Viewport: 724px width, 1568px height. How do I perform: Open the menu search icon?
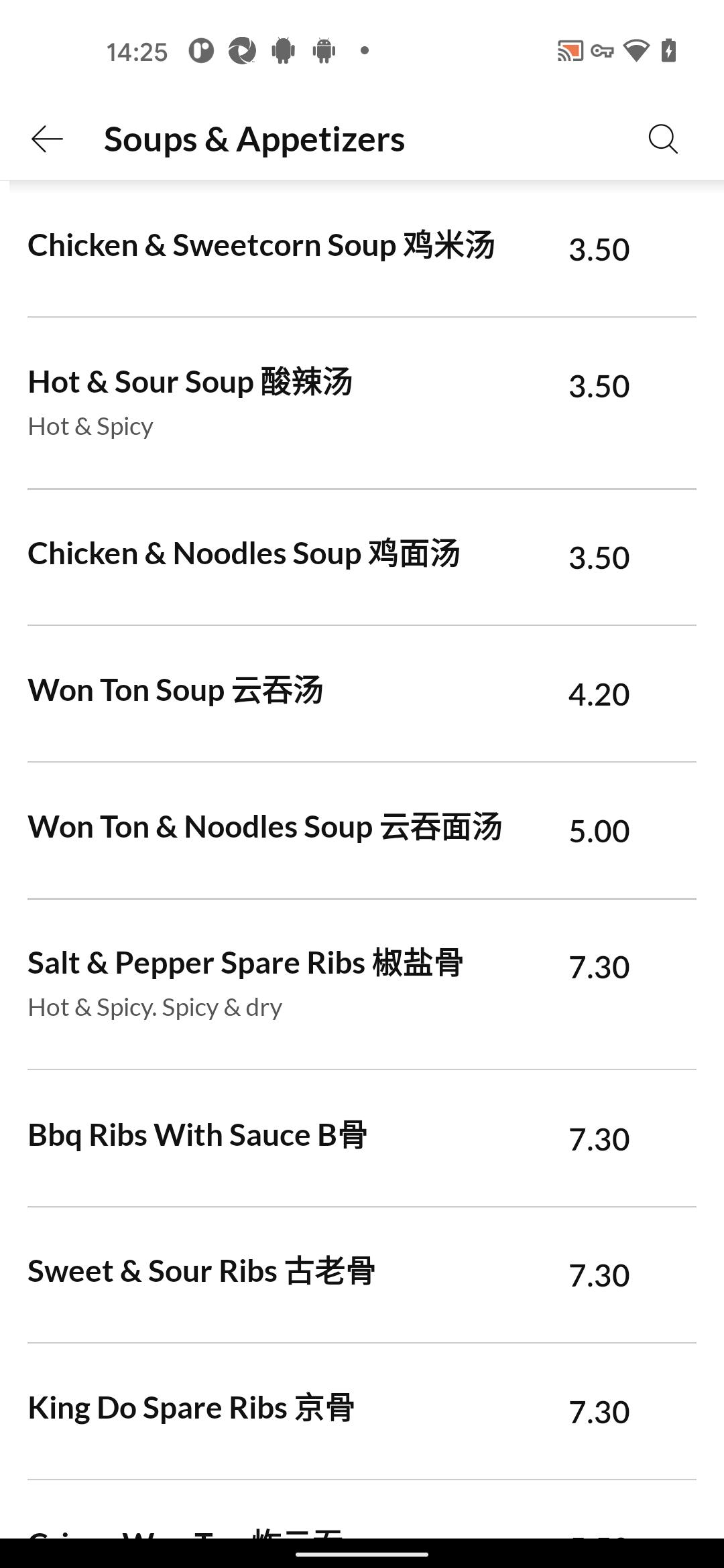tap(663, 139)
